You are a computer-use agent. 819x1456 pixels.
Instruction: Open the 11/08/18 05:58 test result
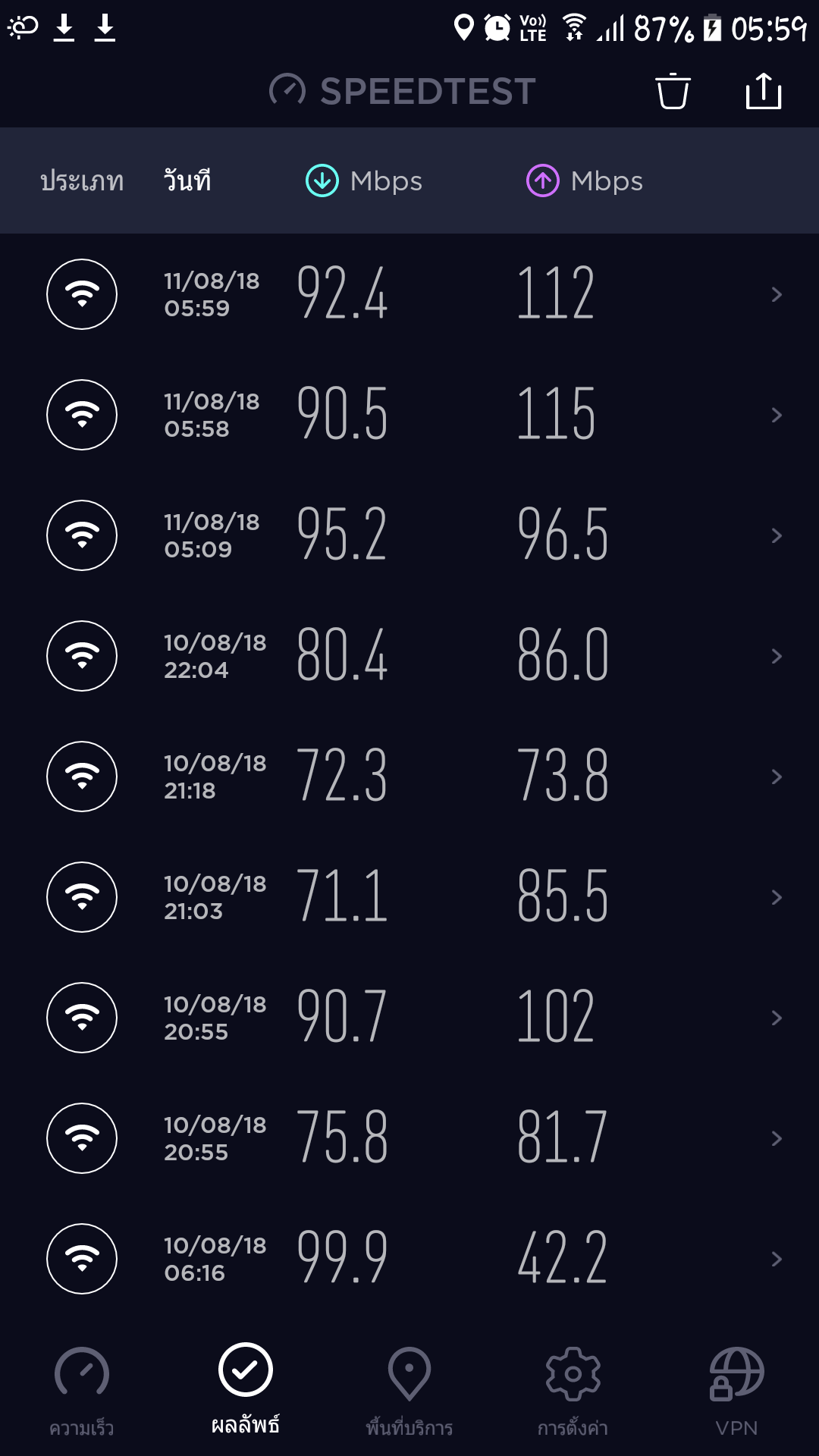pyautogui.click(x=409, y=415)
